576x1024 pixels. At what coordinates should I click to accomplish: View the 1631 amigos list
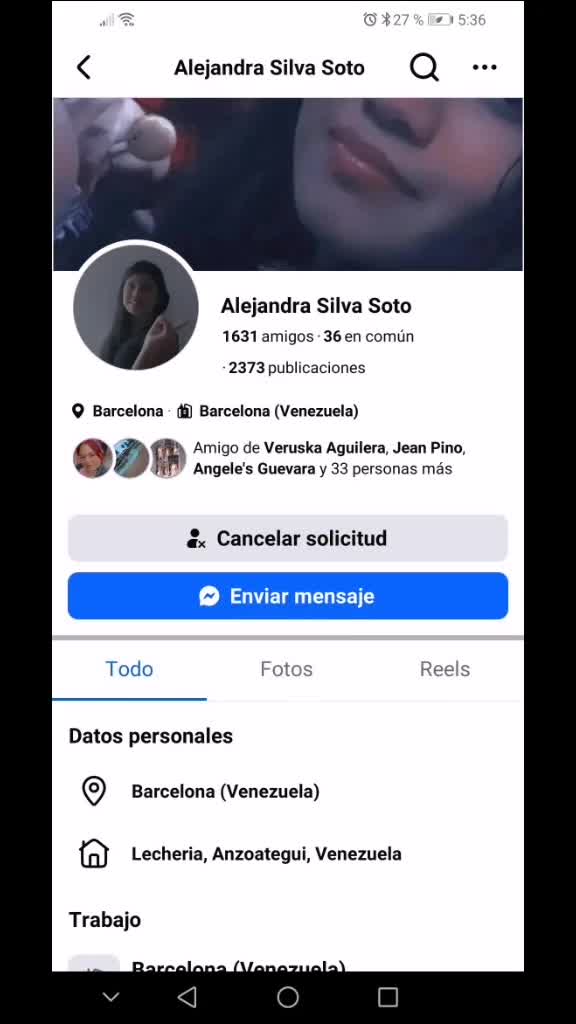268,336
